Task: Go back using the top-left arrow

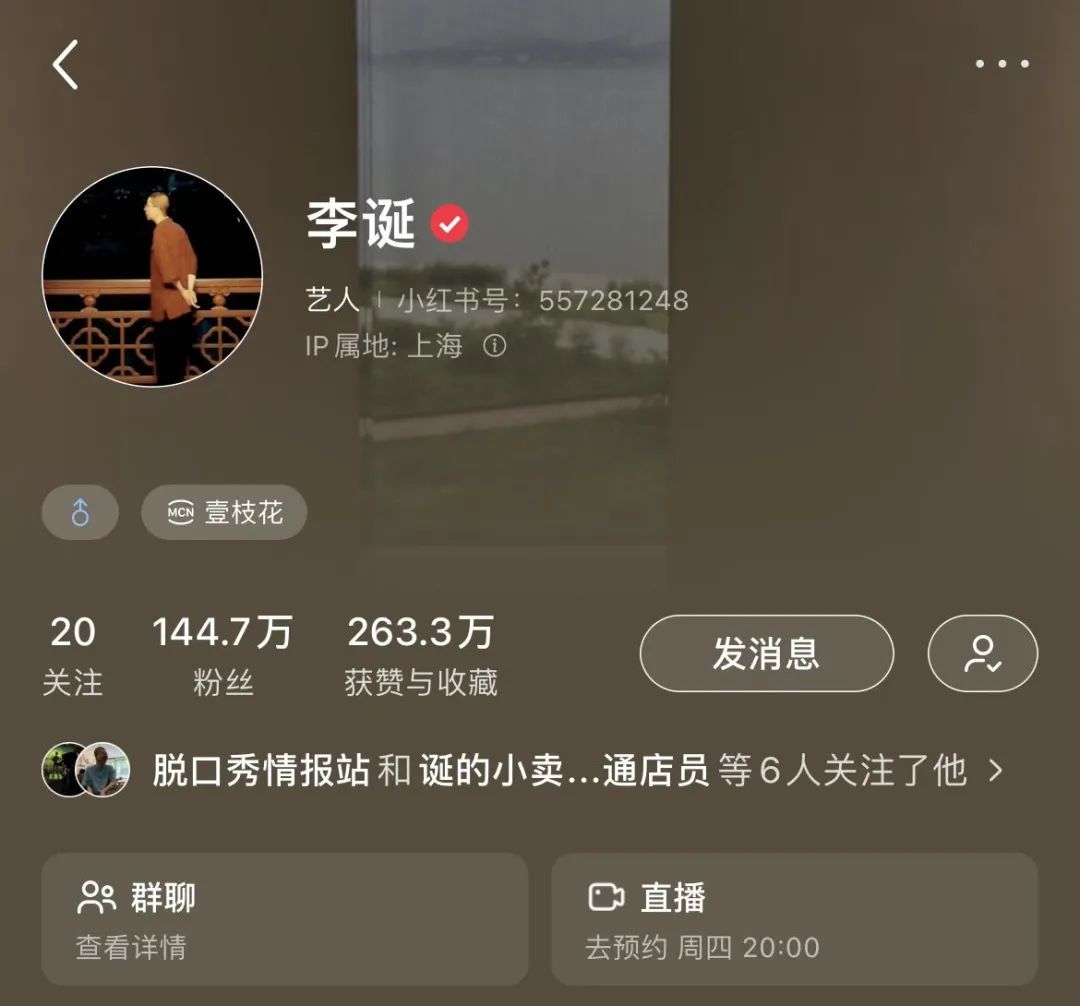Action: [x=66, y=65]
